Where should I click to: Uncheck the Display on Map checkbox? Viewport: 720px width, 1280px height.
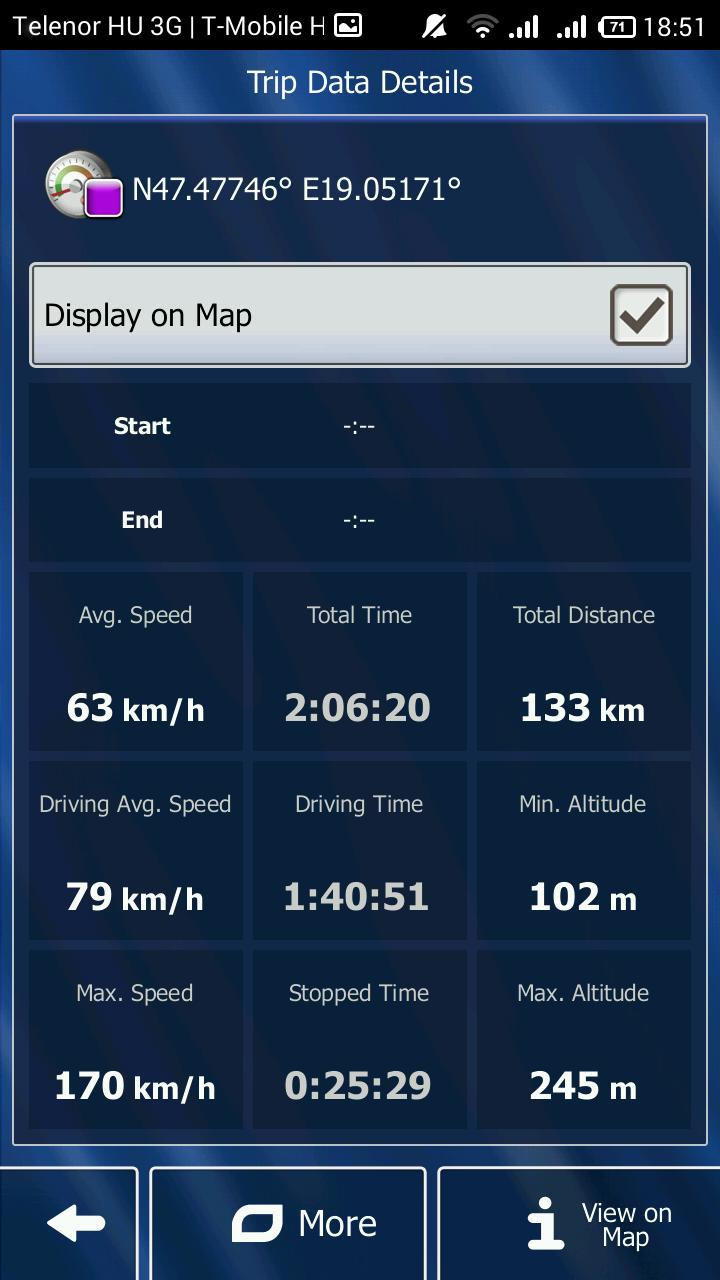[x=641, y=315]
